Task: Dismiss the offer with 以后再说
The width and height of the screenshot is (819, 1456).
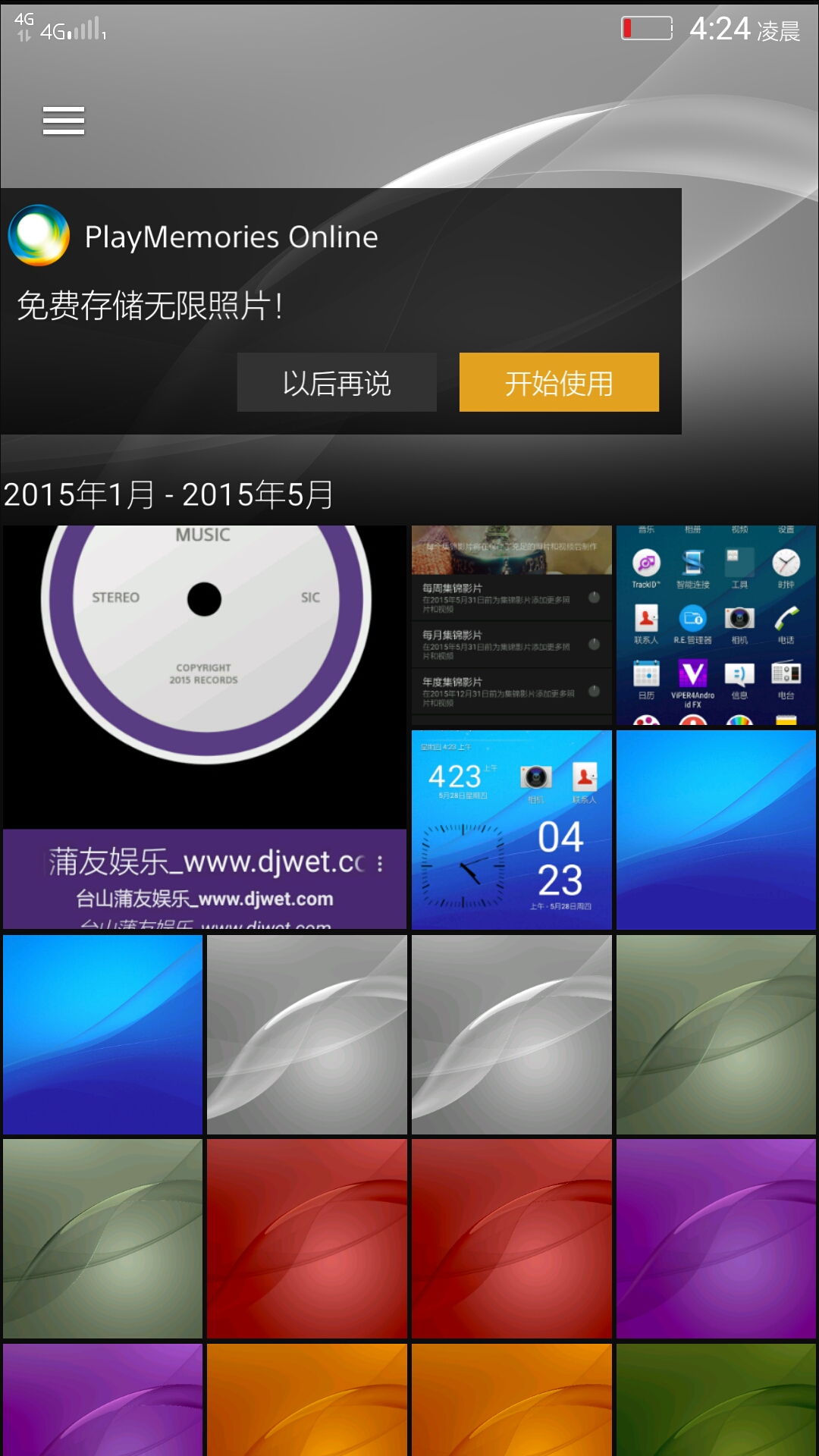Action: (x=337, y=382)
